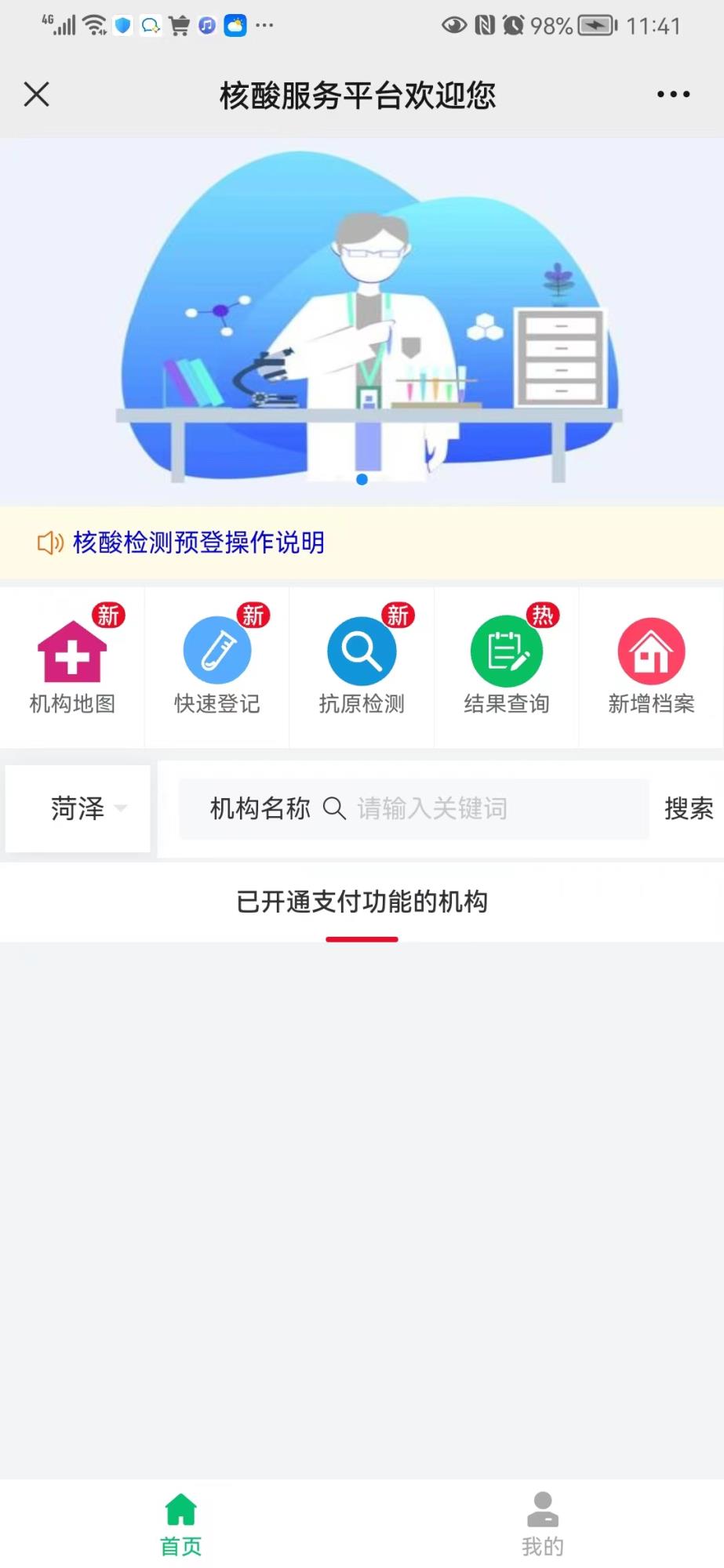724x1568 pixels.
Task: Close the 核酸服务平台 page
Action: (x=36, y=94)
